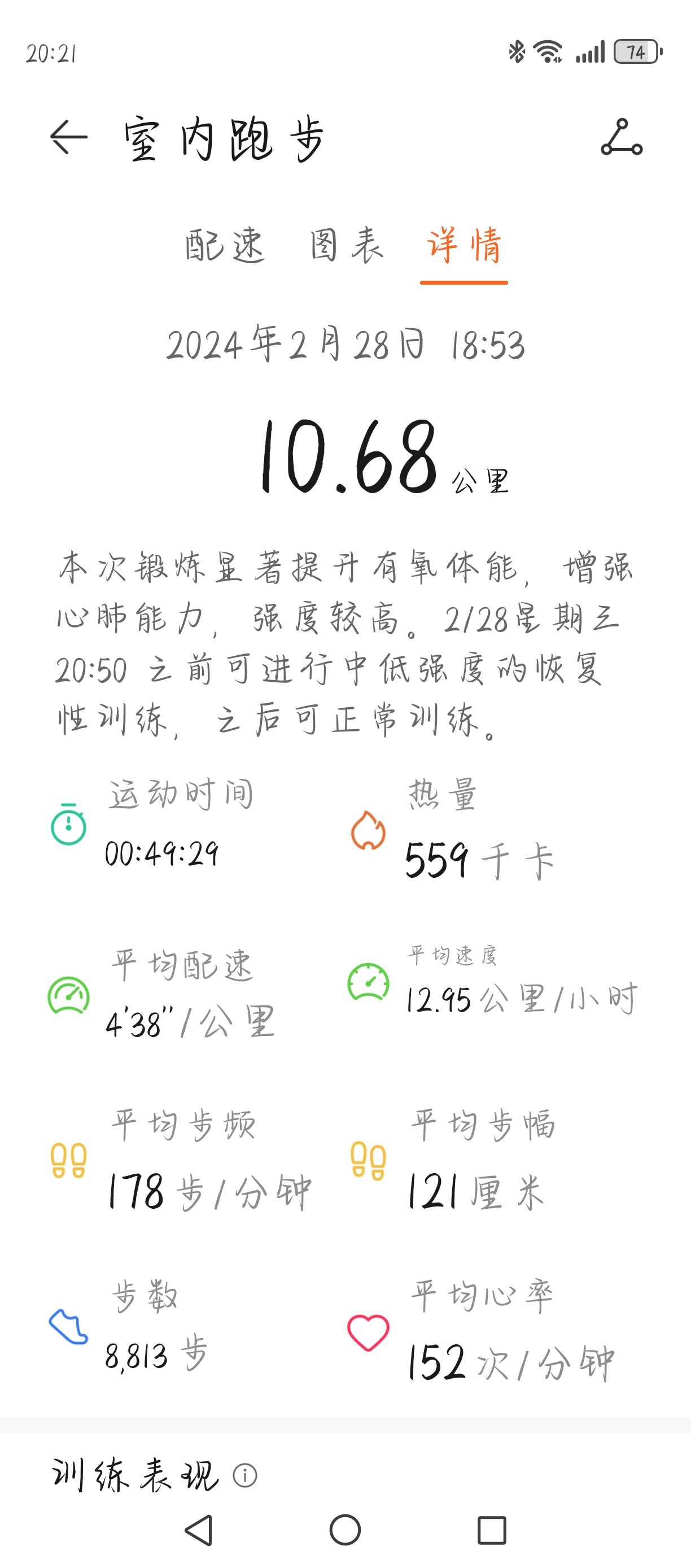691x1568 pixels.
Task: Switch to the 配速 tab
Action: [225, 246]
